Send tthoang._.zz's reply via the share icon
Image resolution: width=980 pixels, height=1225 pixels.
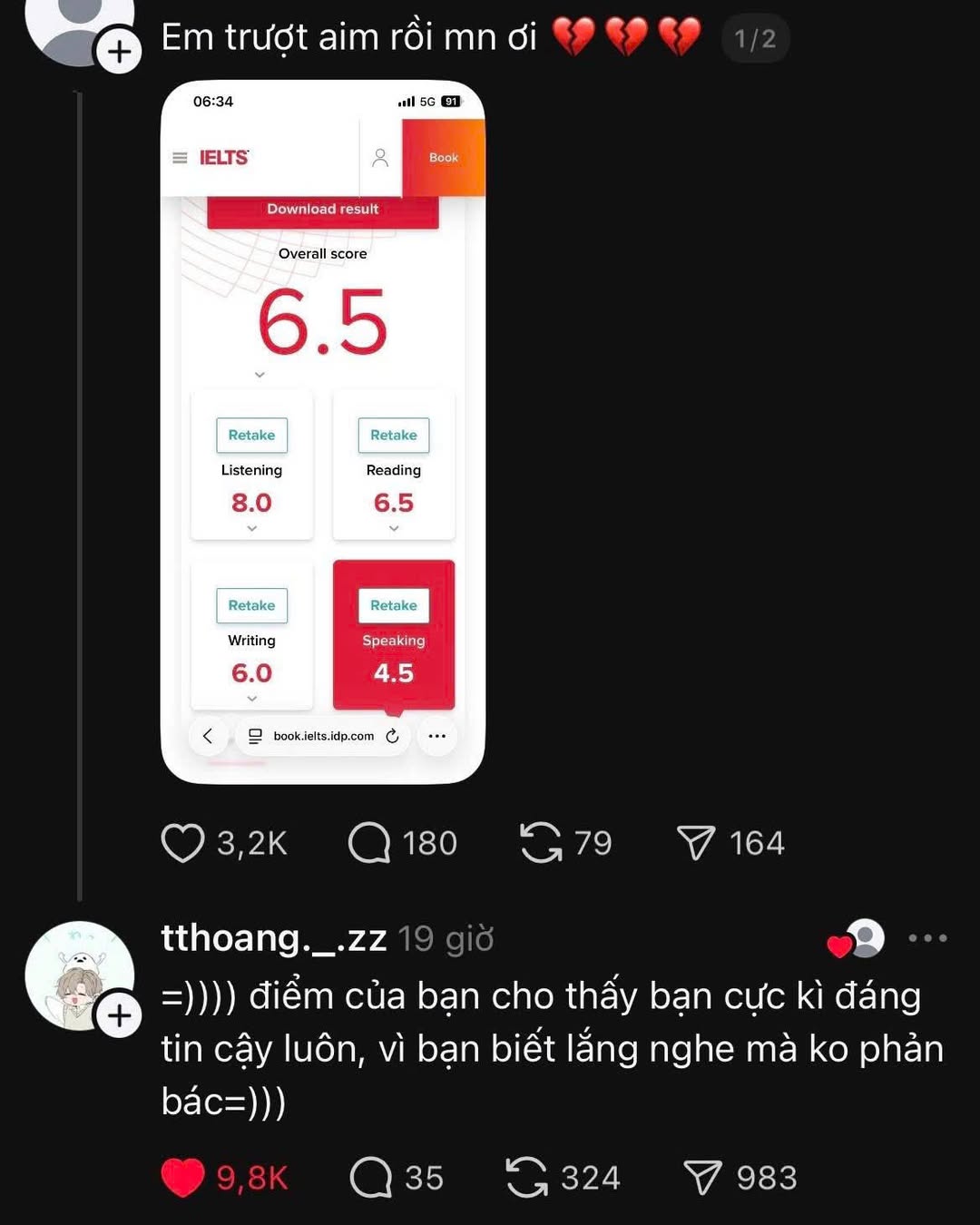click(x=702, y=1178)
